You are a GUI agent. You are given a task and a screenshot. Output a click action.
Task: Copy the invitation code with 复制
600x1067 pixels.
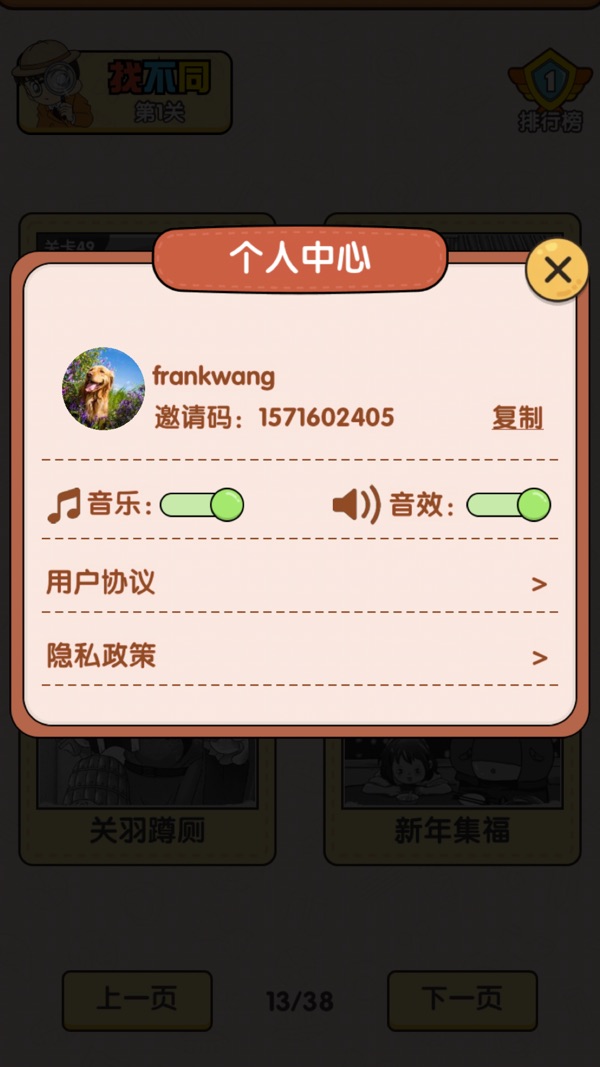(x=517, y=418)
